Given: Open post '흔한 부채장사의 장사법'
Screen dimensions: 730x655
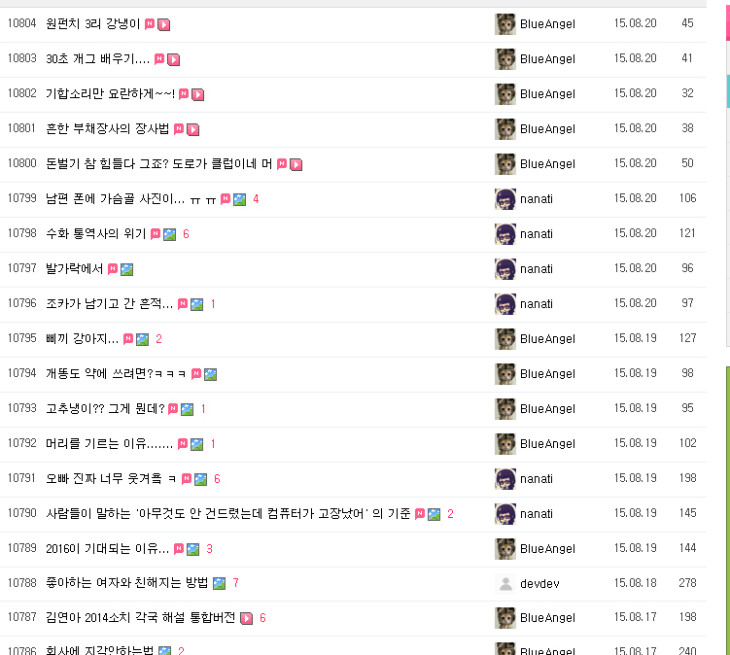Looking at the screenshot, I should click(108, 129).
